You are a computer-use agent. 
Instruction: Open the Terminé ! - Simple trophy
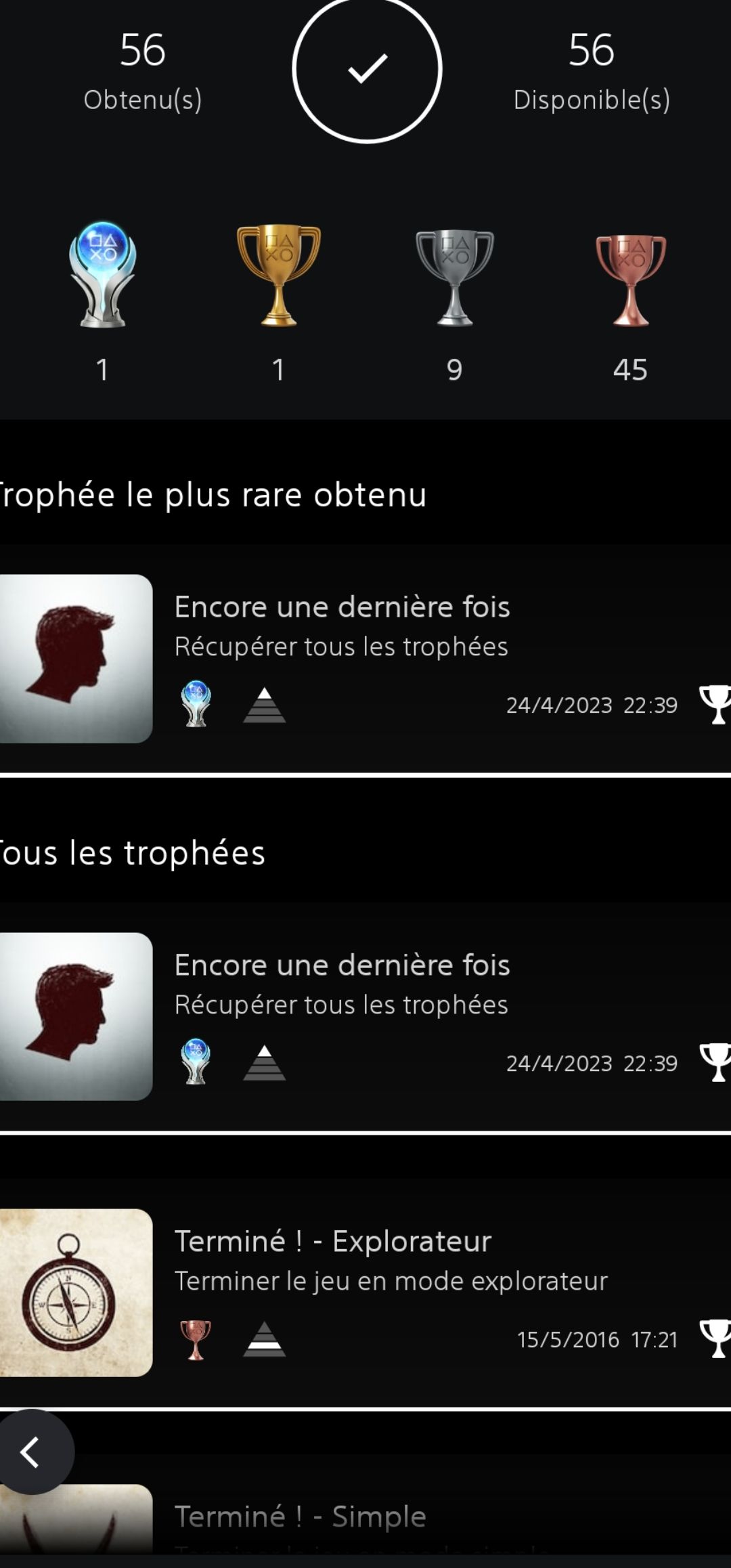(x=365, y=1517)
